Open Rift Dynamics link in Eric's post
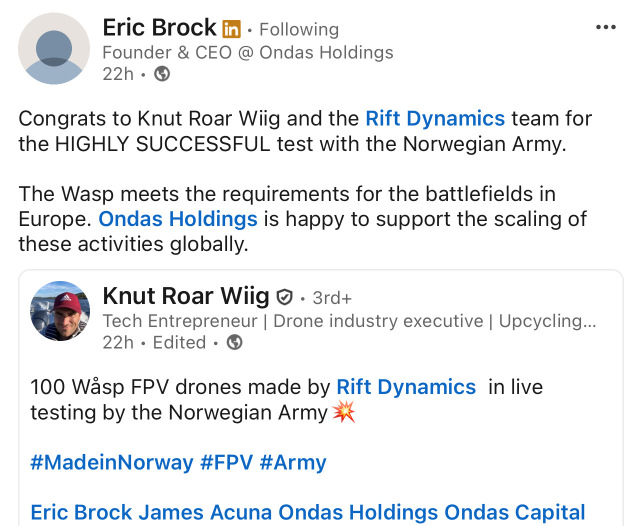The width and height of the screenshot is (642, 526). (435, 118)
